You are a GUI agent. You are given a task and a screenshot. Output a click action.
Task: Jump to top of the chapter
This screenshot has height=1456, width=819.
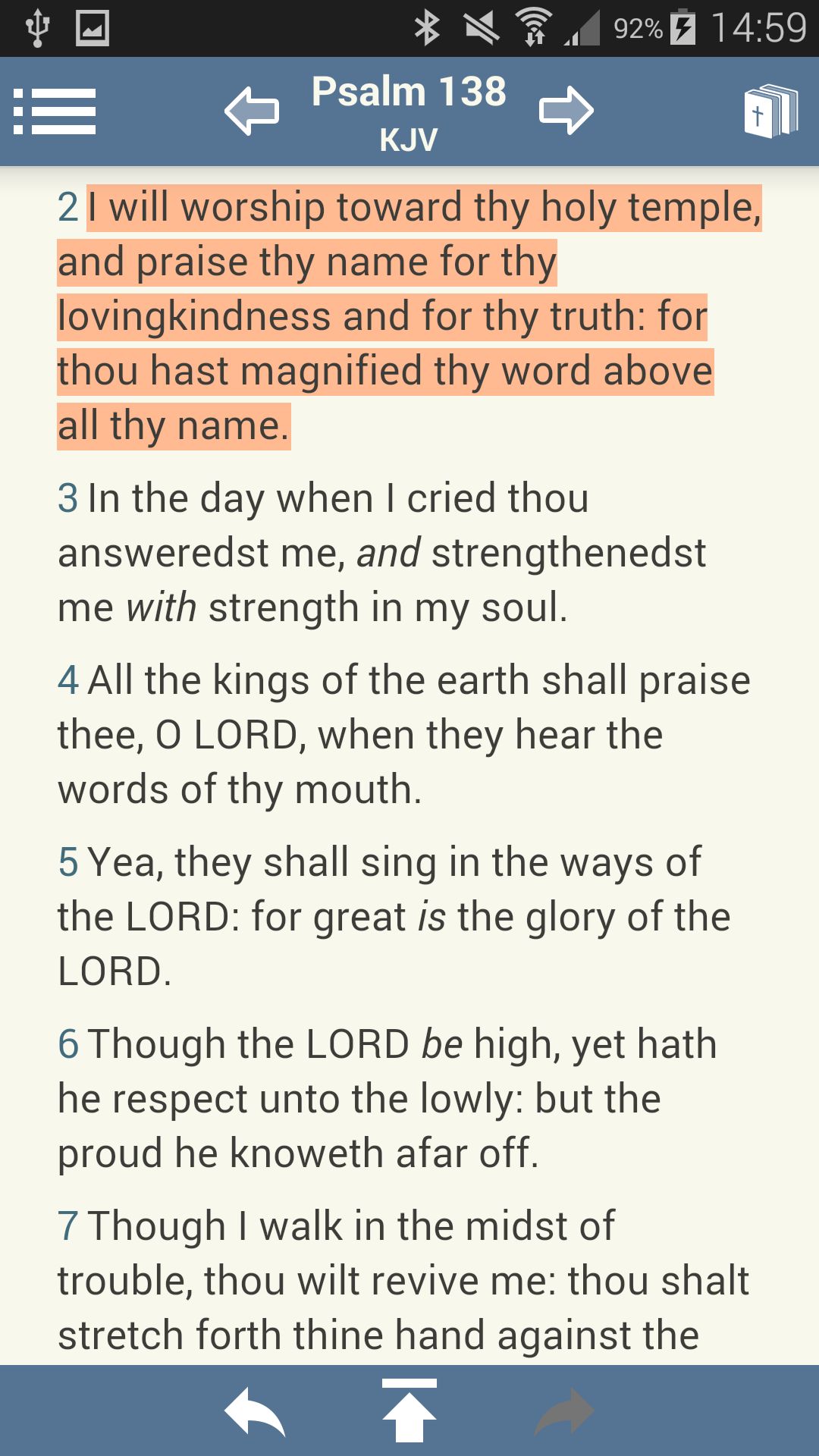(409, 1411)
